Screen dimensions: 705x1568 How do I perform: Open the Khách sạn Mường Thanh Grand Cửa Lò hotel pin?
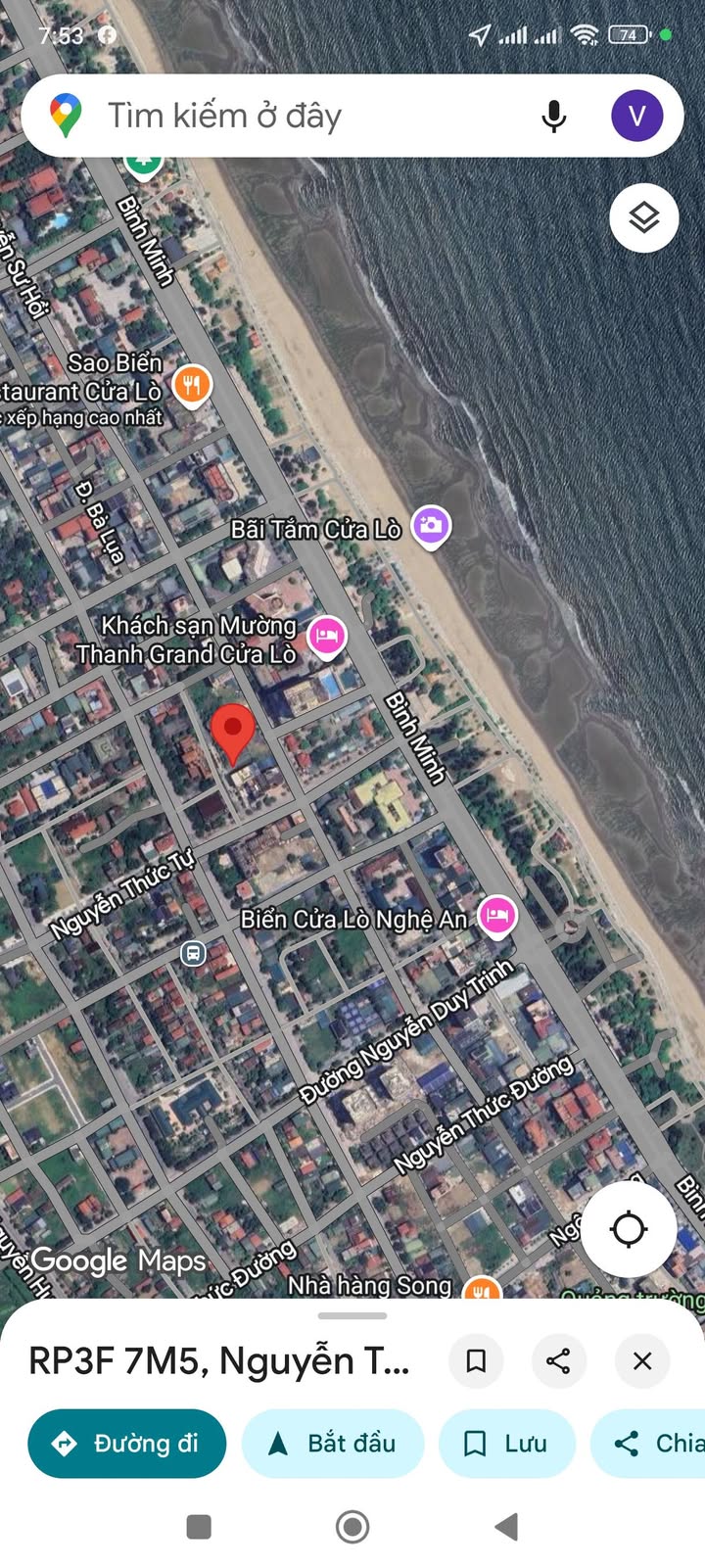point(327,637)
